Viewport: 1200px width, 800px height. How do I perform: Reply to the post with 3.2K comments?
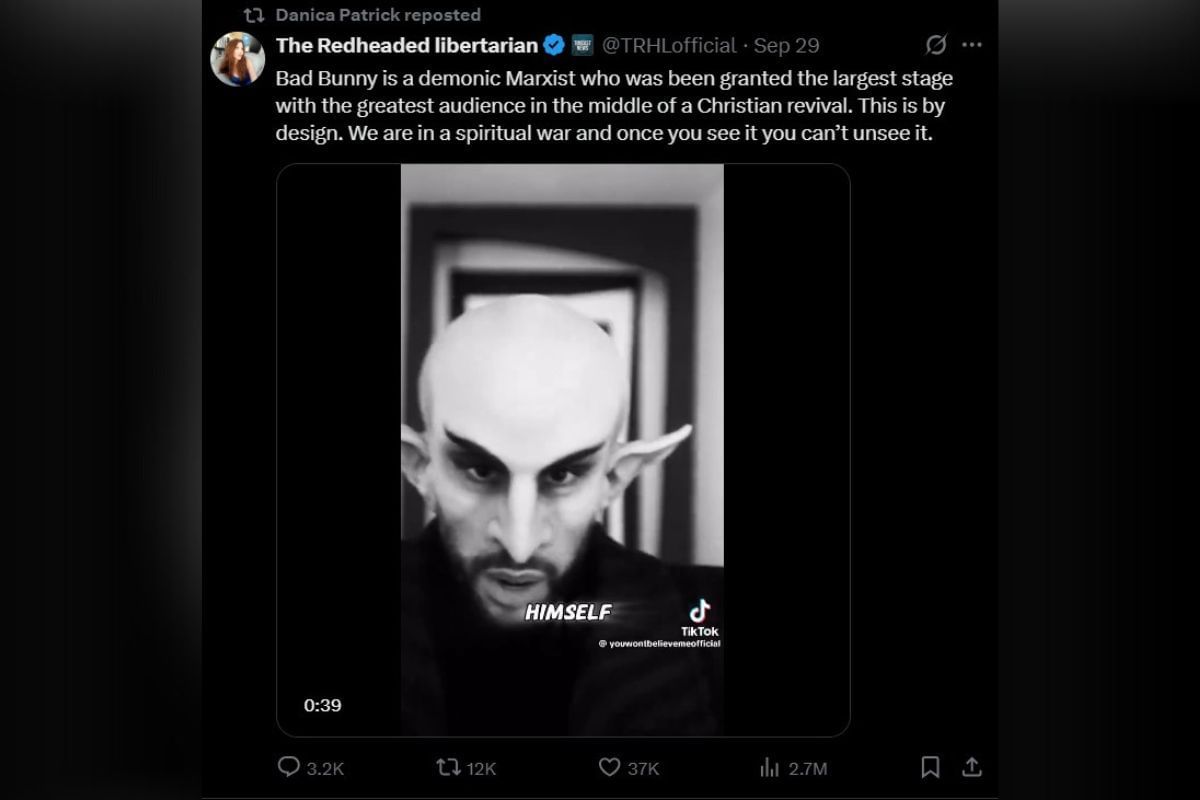[289, 767]
